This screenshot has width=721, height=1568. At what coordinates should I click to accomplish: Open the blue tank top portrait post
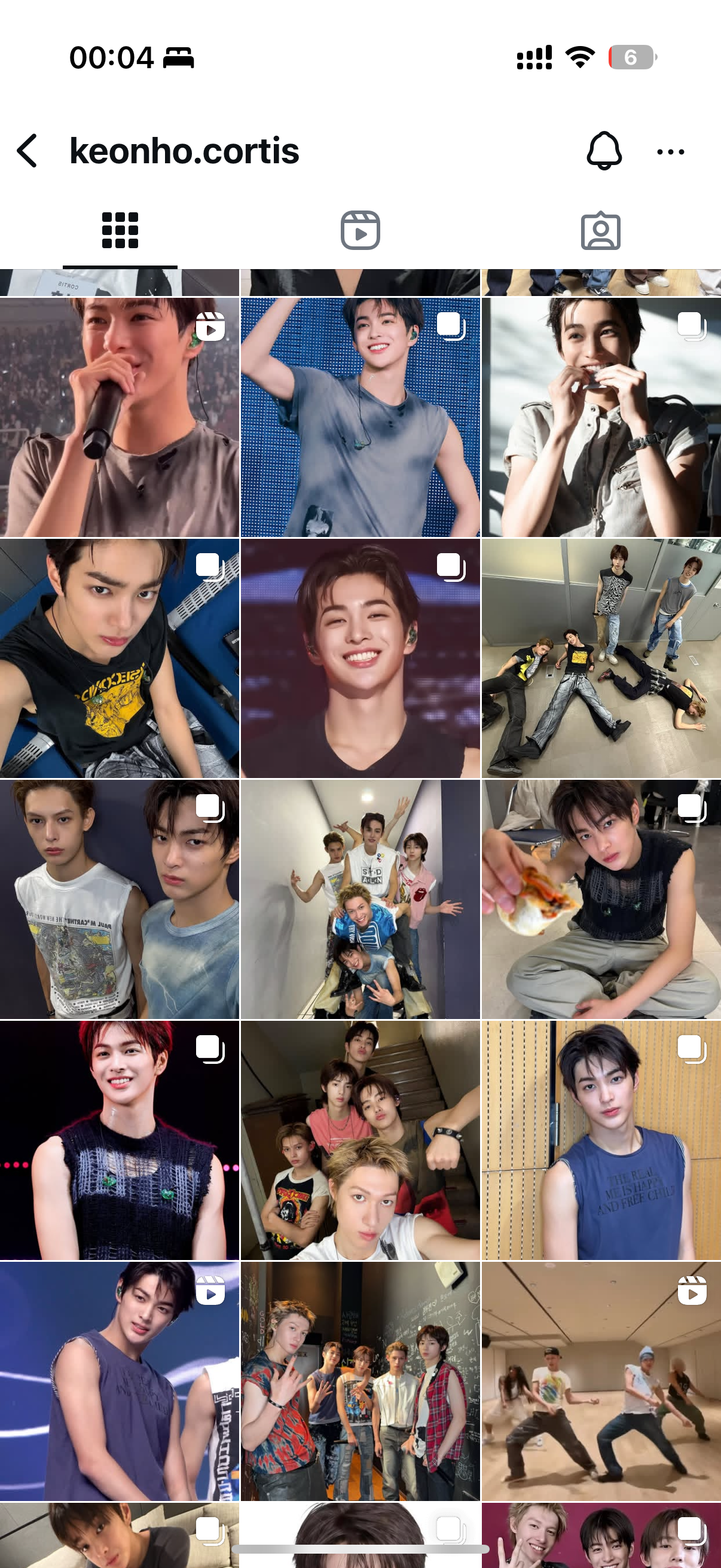point(601,1140)
